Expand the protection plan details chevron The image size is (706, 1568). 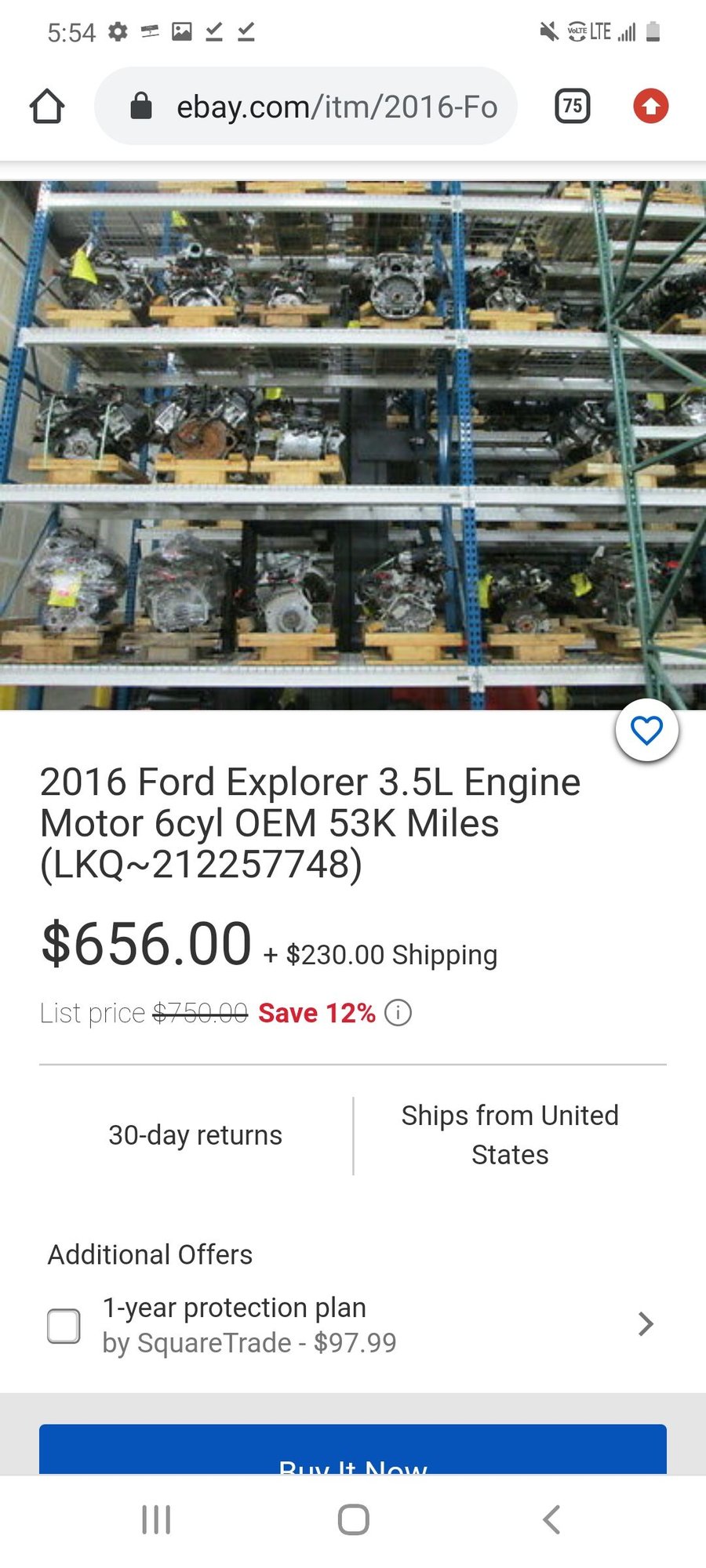[x=645, y=1324]
